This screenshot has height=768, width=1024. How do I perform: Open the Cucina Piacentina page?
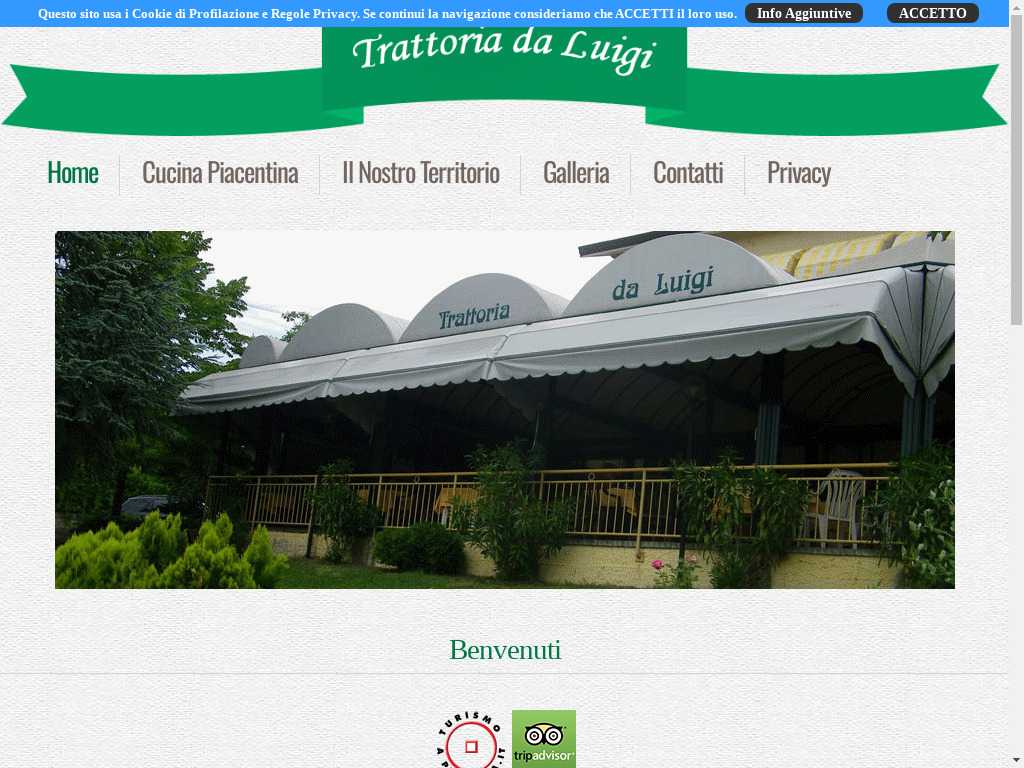[220, 173]
